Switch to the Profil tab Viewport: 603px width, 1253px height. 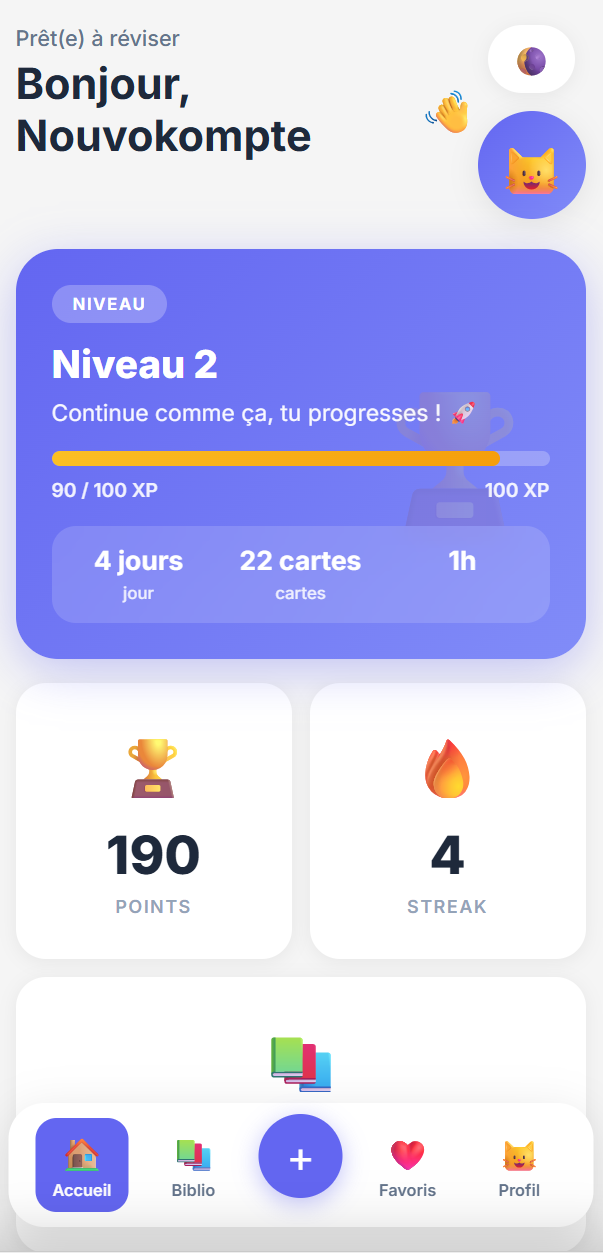point(519,1165)
